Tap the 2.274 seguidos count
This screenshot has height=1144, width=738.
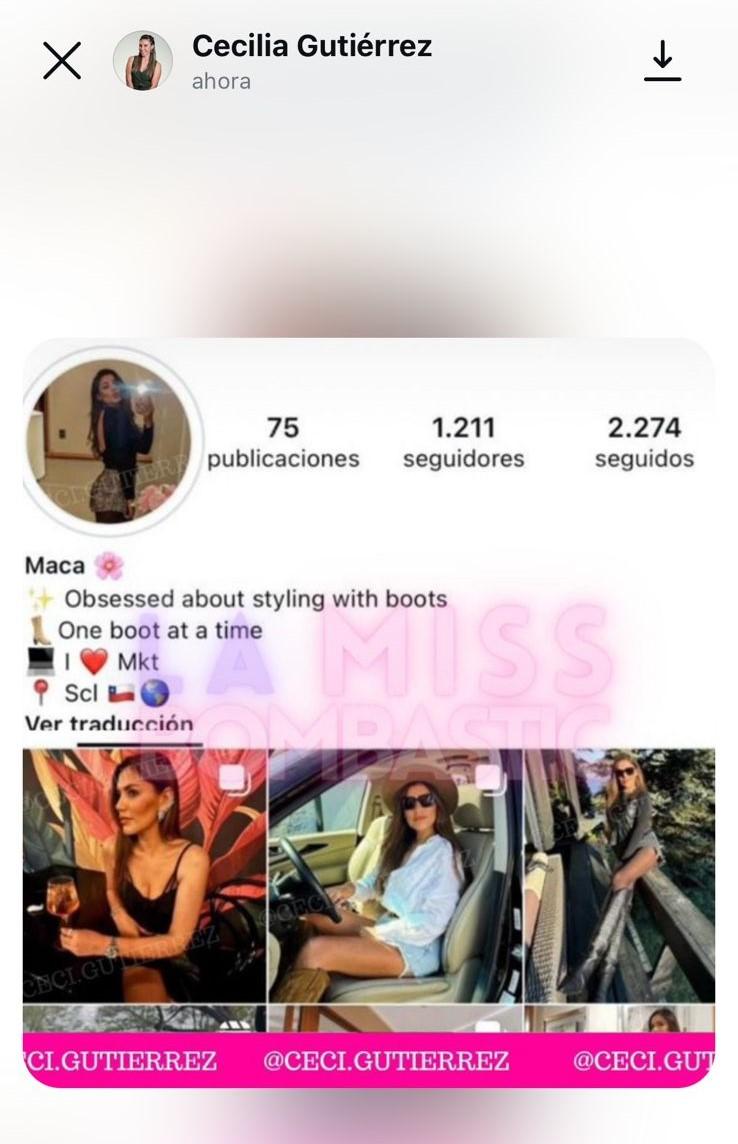(643, 443)
